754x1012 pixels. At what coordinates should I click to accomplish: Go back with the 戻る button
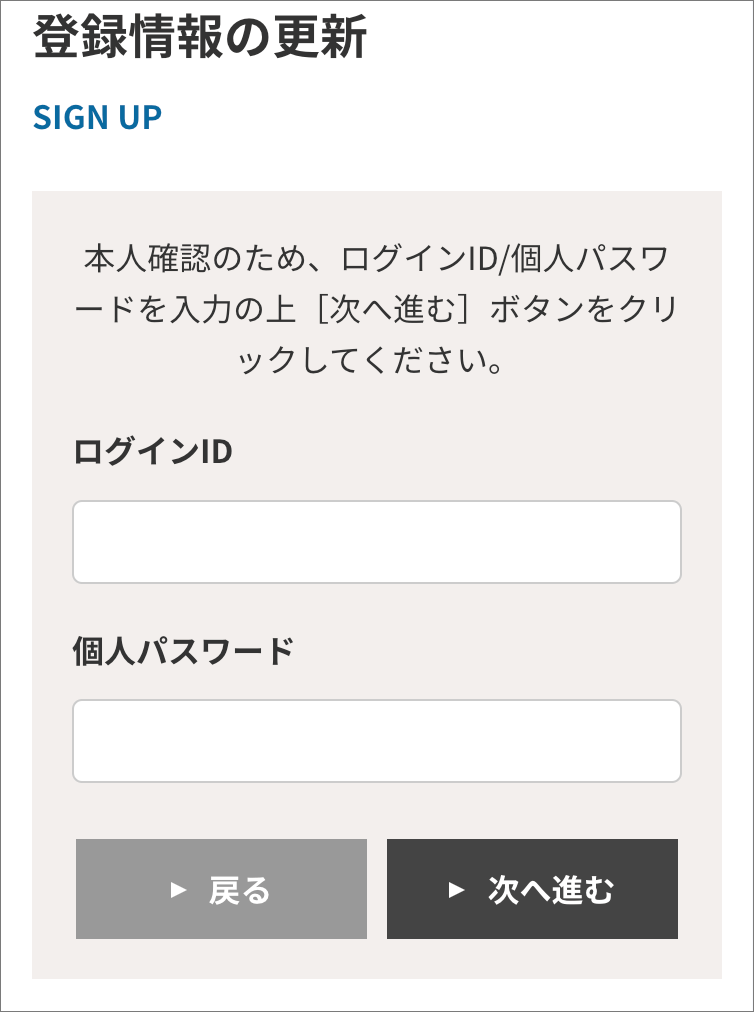221,889
